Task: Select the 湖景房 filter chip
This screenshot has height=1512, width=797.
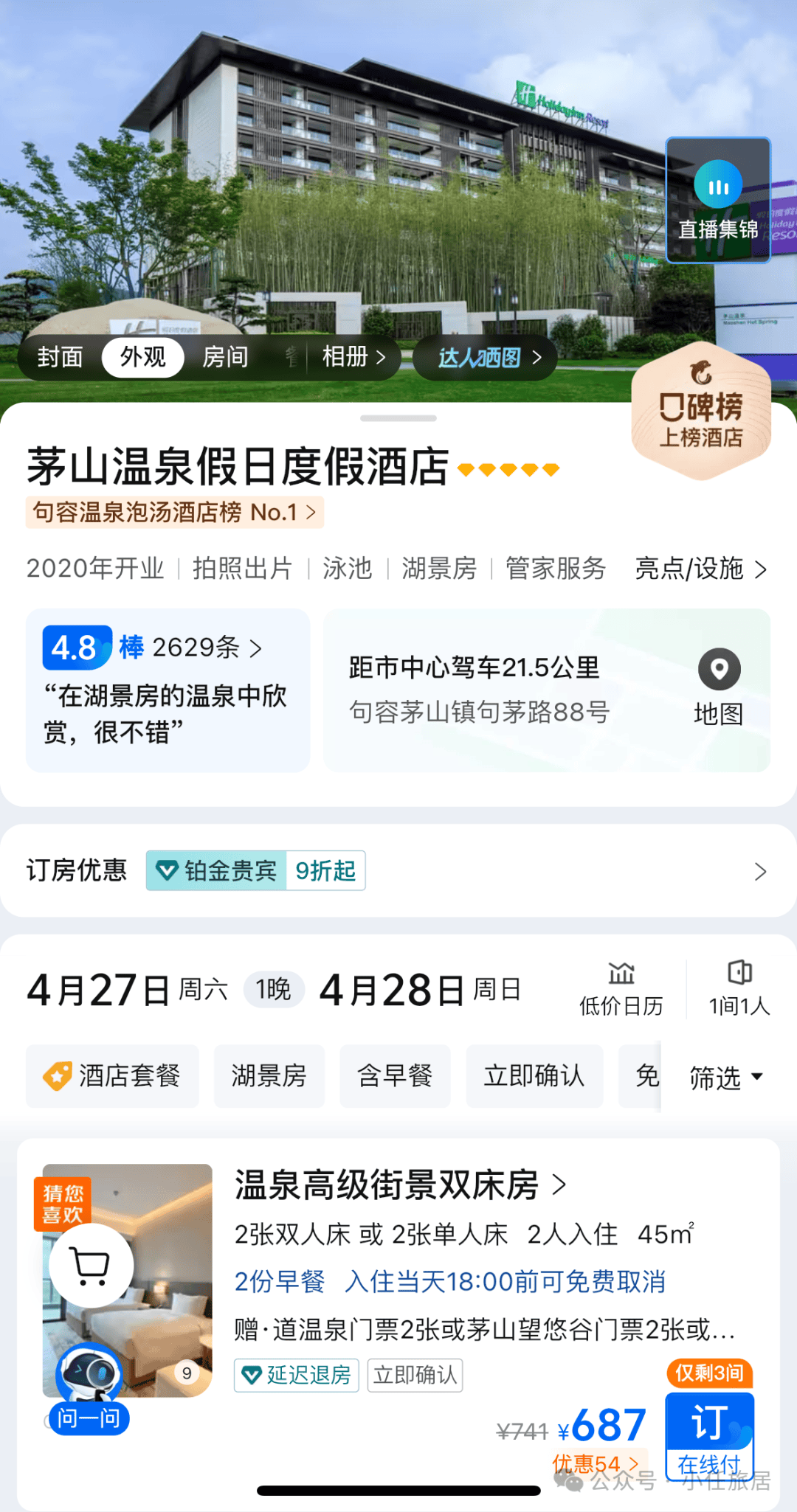Action: (x=269, y=1076)
